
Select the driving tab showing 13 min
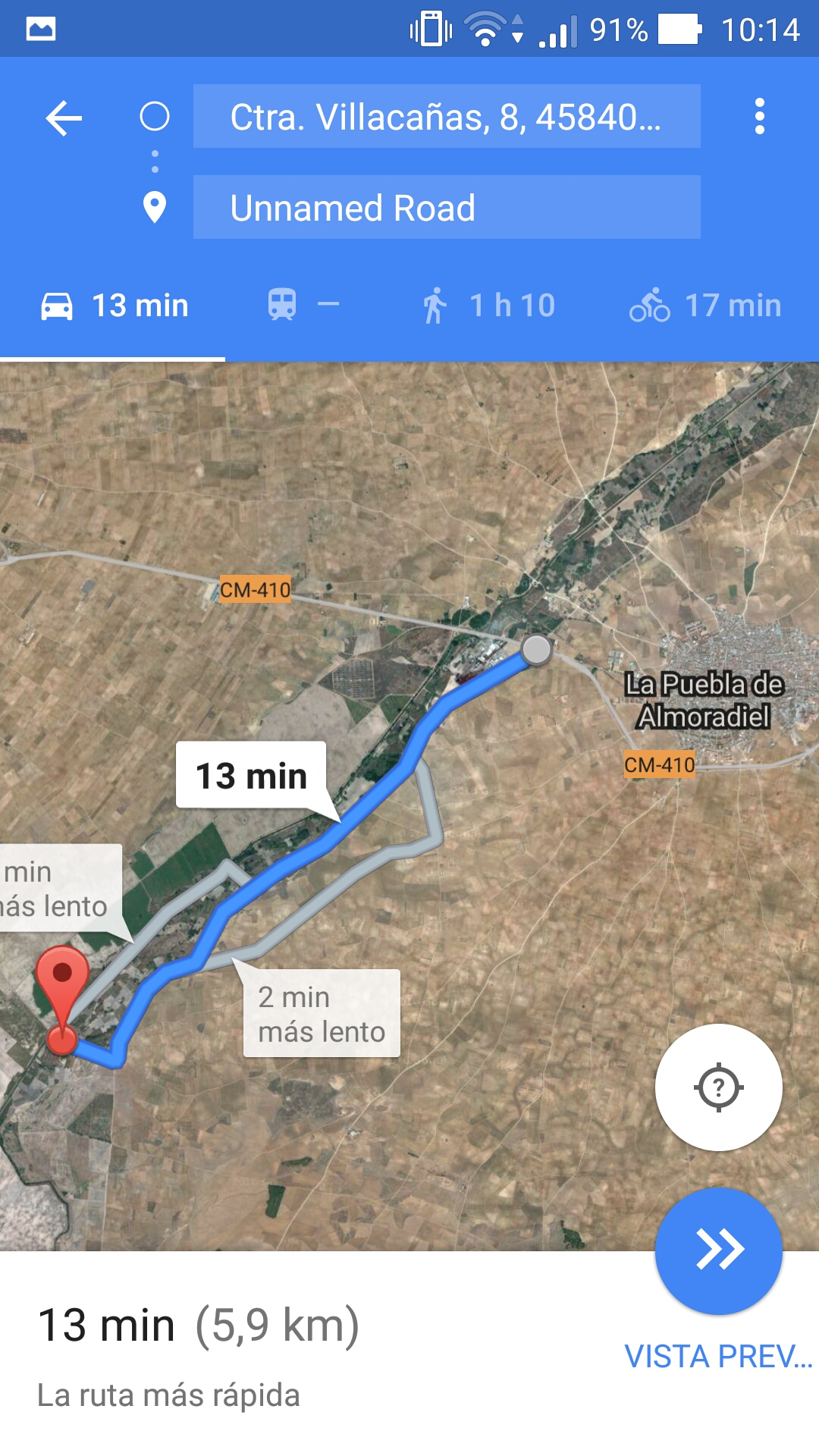tap(114, 306)
